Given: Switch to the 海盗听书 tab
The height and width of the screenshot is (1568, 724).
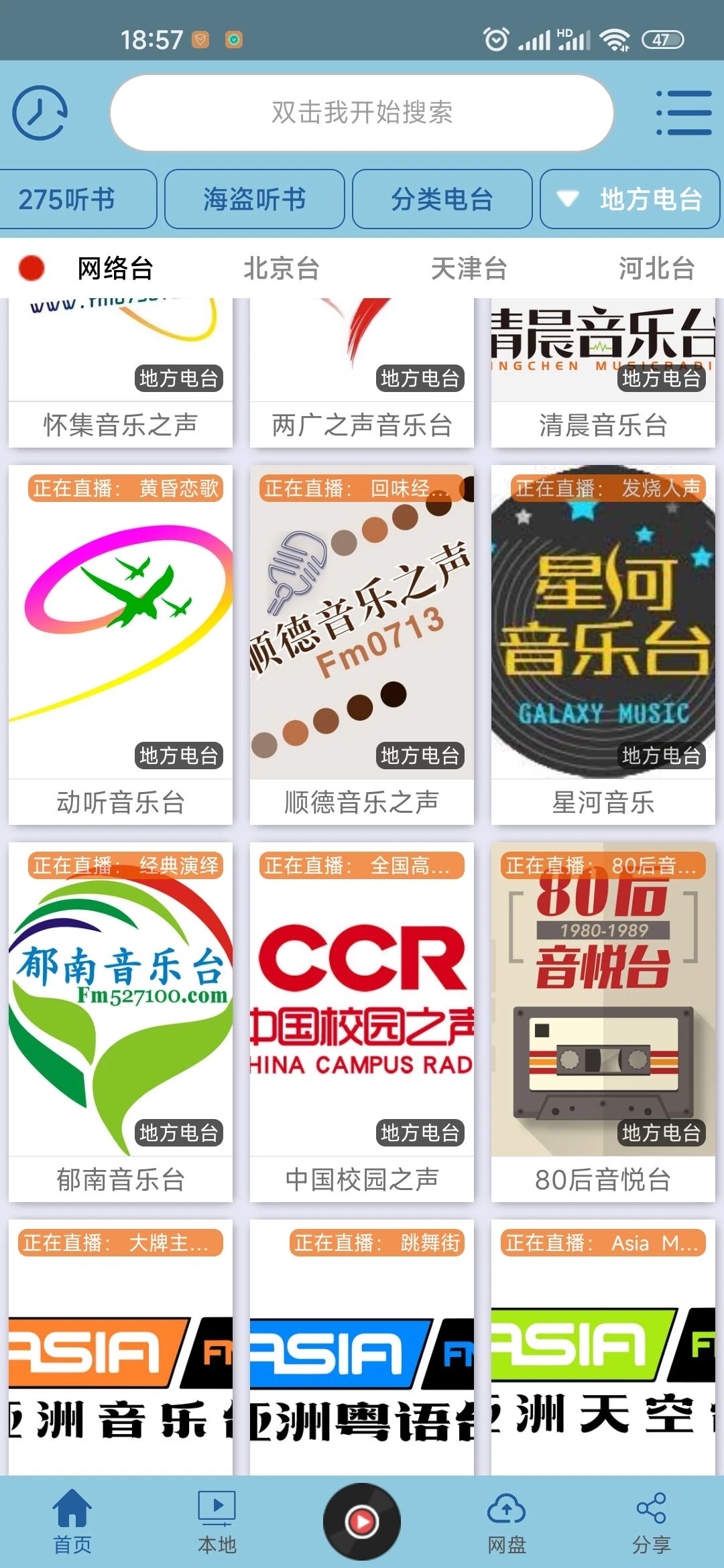Looking at the screenshot, I should (x=255, y=199).
